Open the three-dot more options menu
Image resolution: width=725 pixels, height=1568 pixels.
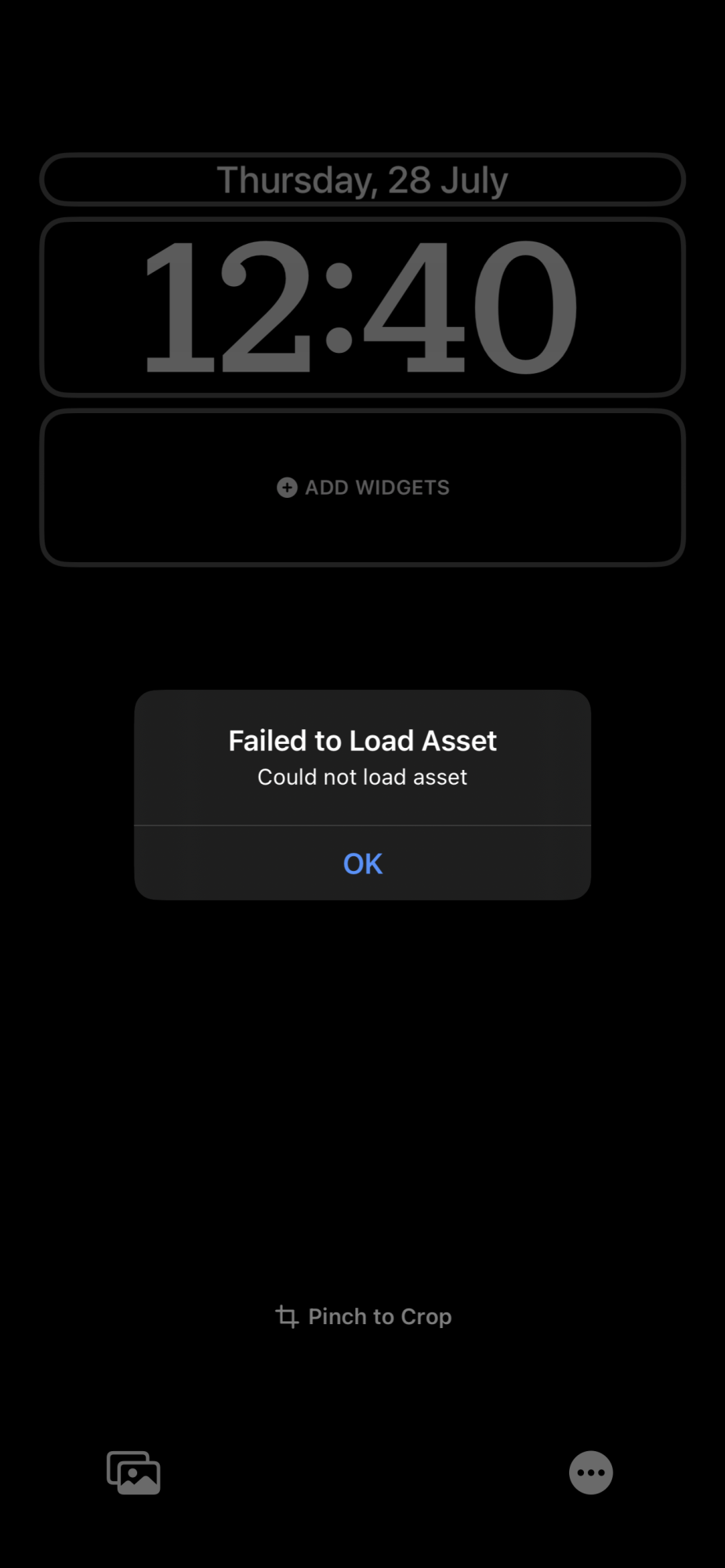[591, 1472]
